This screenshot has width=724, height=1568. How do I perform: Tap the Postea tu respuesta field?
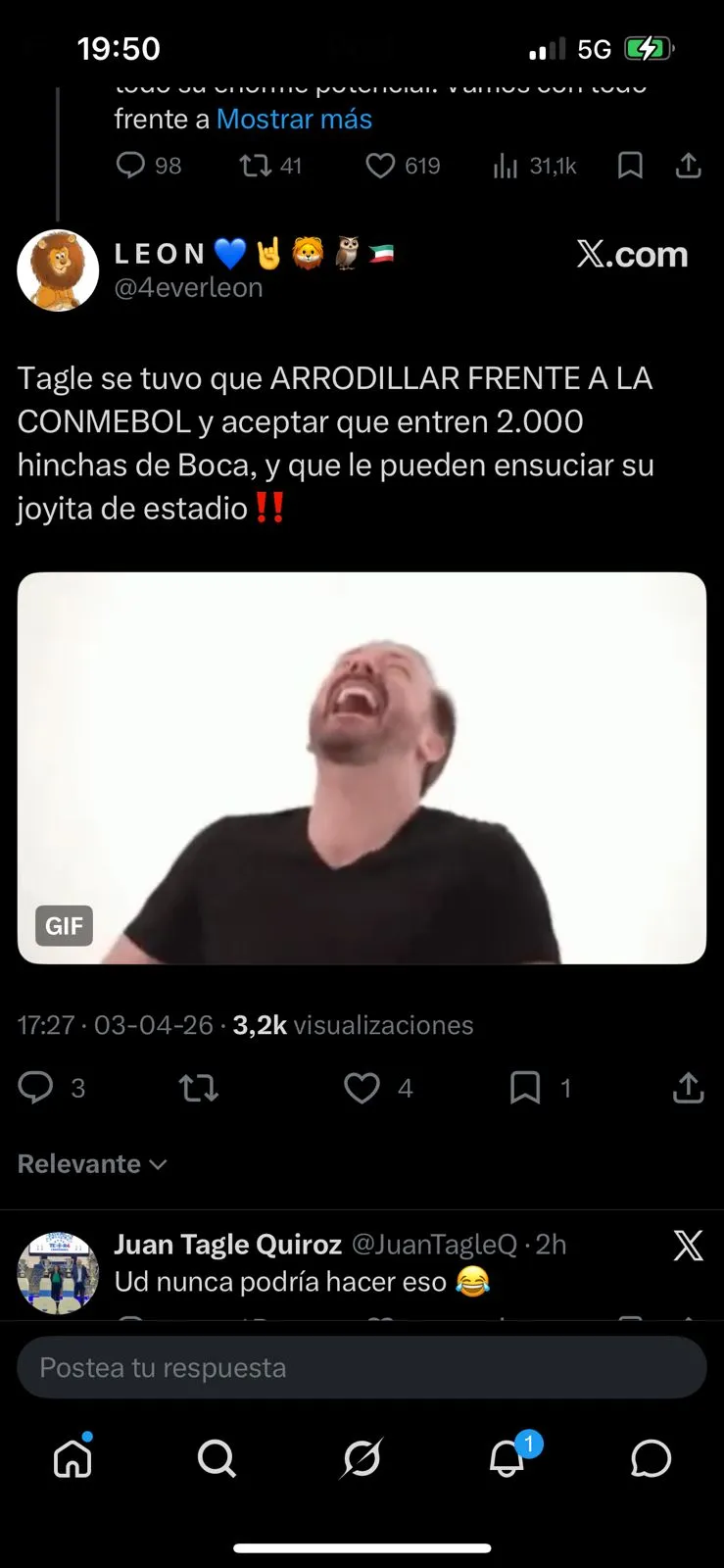pyautogui.click(x=362, y=1367)
